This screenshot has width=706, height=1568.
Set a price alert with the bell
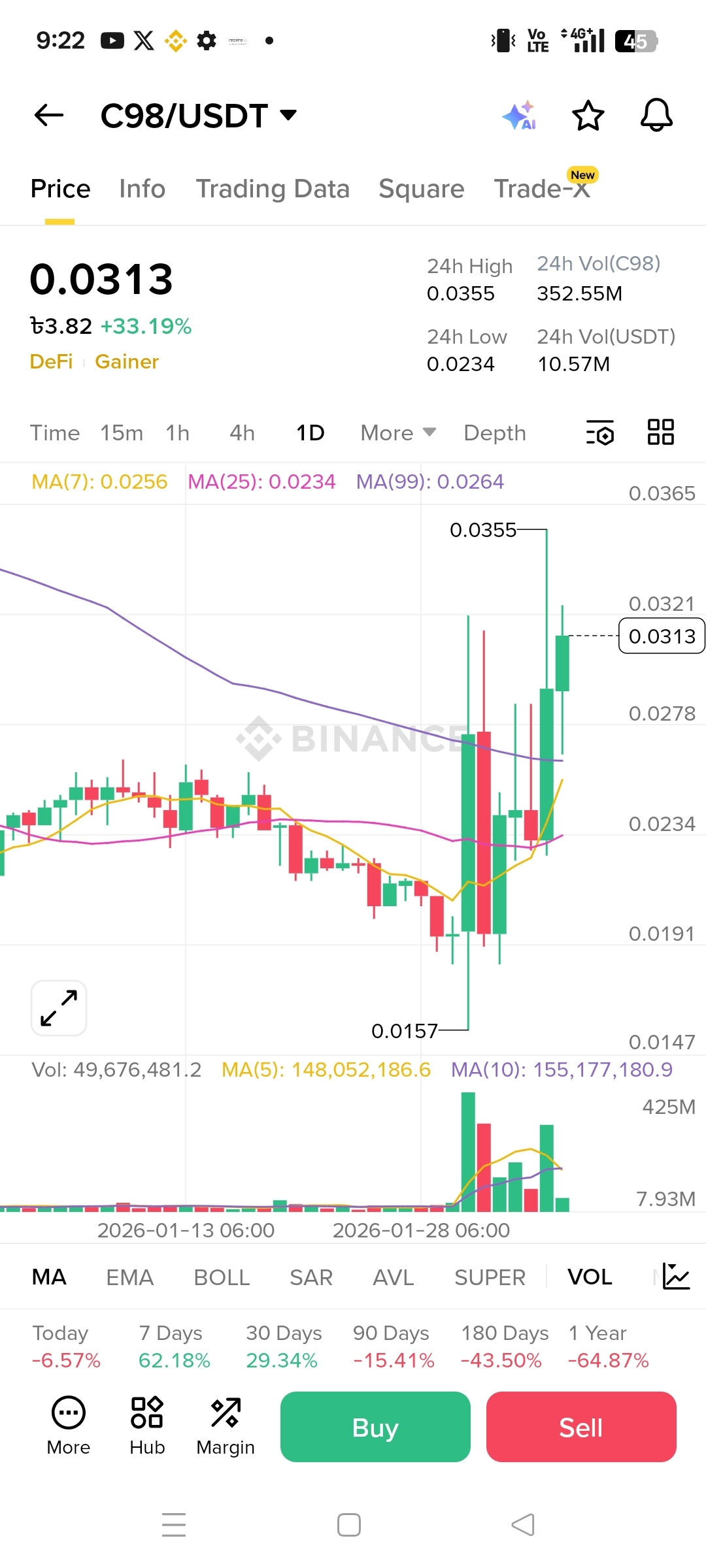click(656, 116)
